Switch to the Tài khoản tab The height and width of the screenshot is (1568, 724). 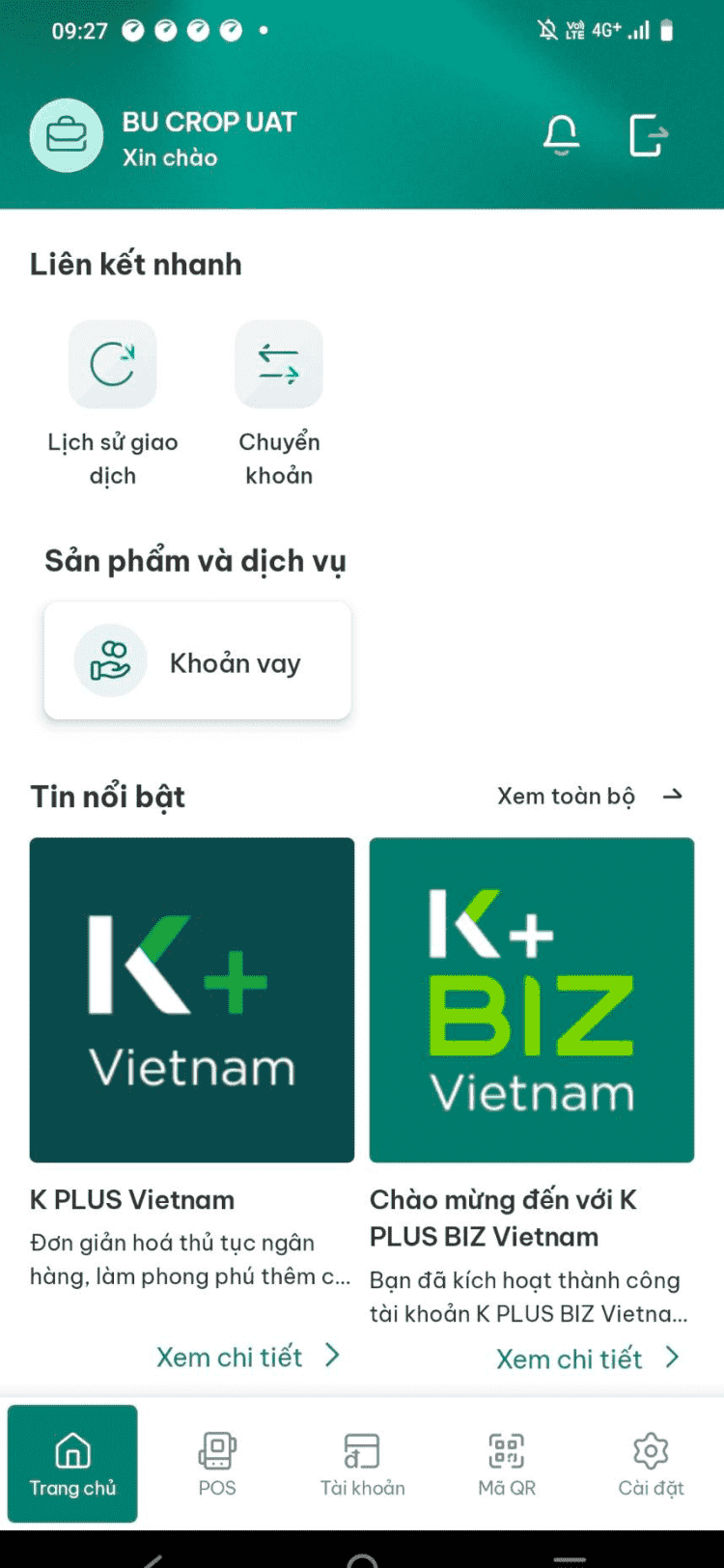tap(363, 1463)
